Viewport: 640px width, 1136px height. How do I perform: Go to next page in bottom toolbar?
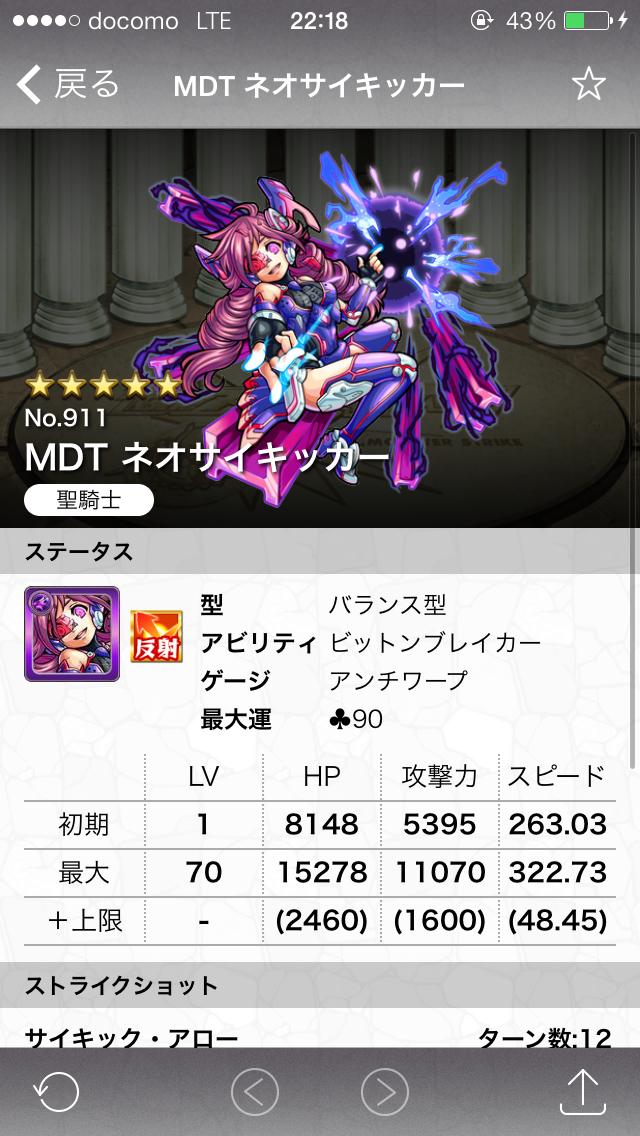pos(385,1091)
